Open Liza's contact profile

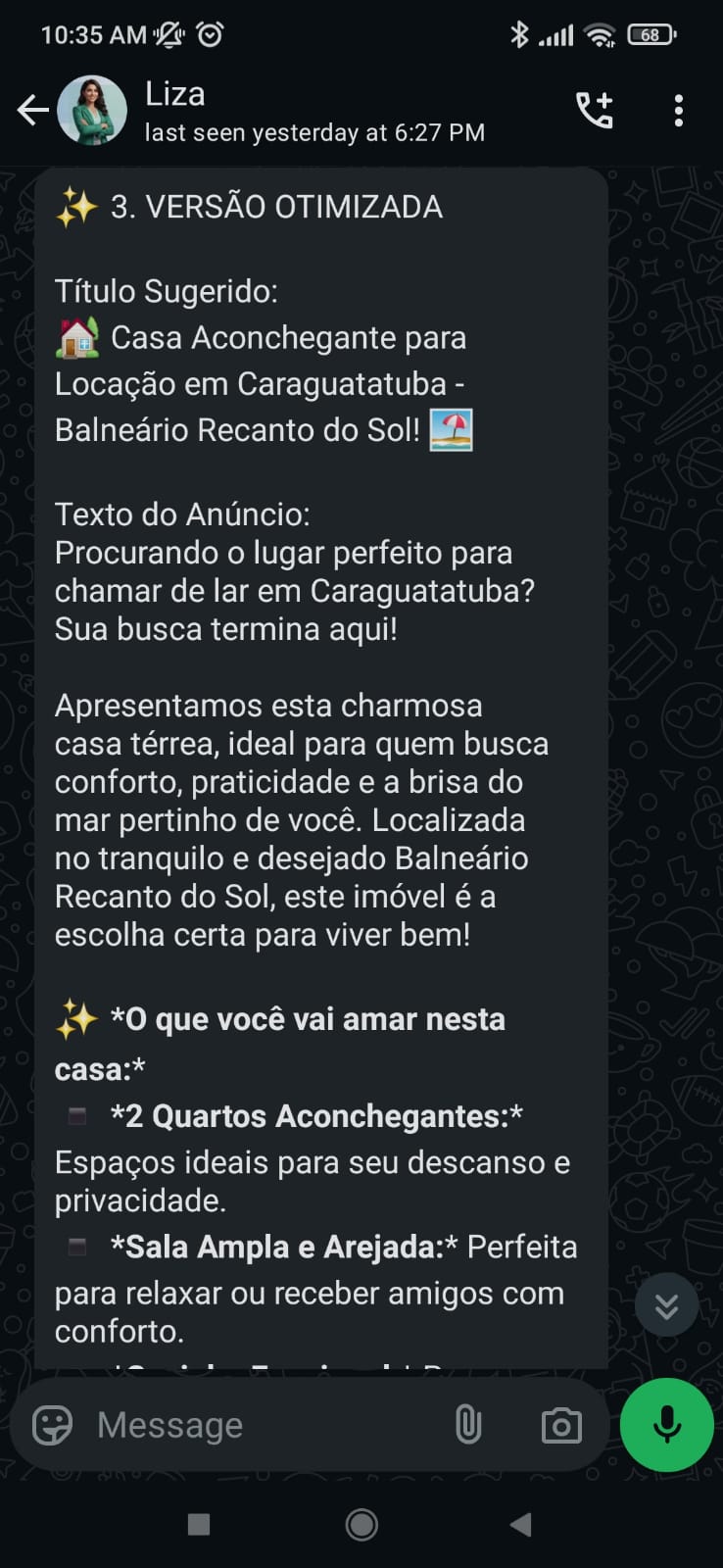click(x=313, y=111)
